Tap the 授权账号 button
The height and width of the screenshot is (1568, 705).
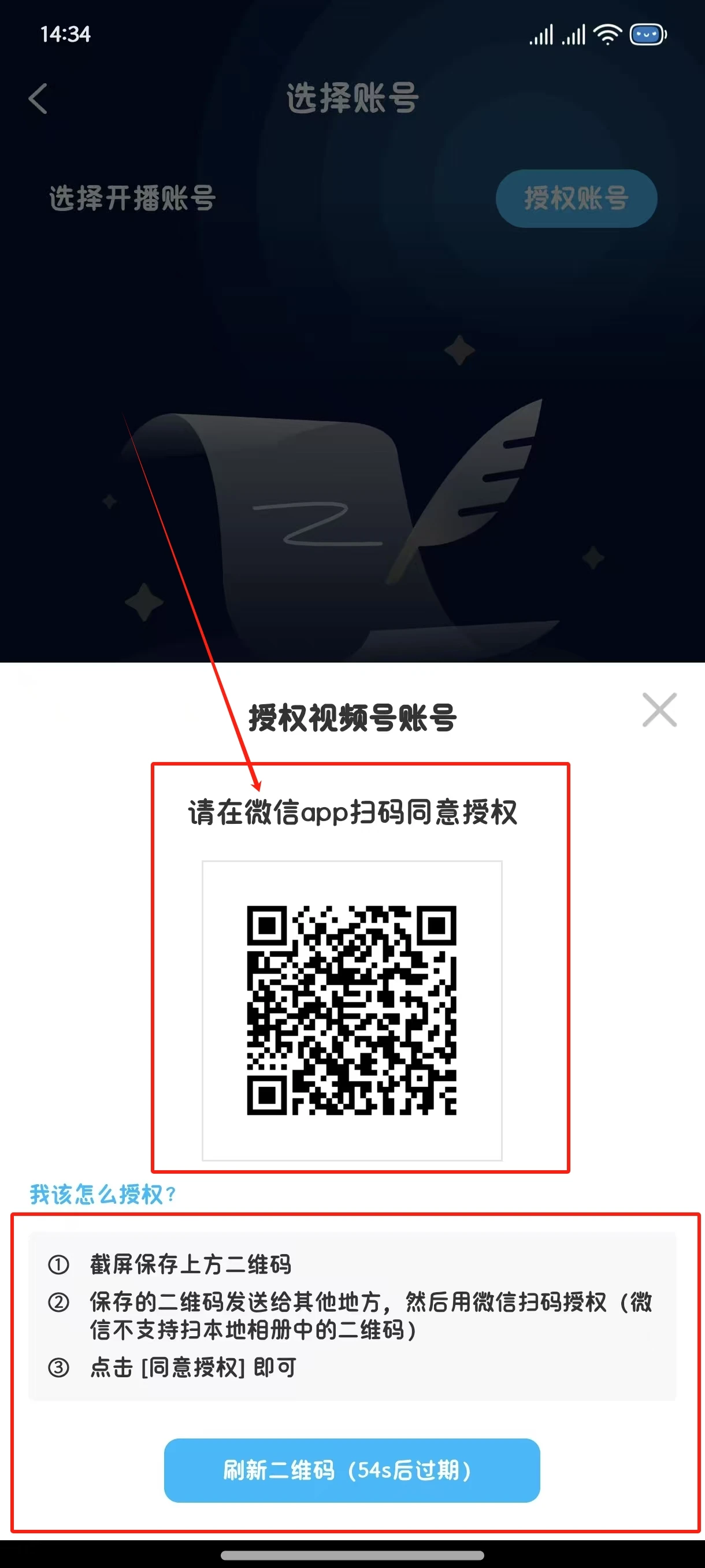click(576, 198)
